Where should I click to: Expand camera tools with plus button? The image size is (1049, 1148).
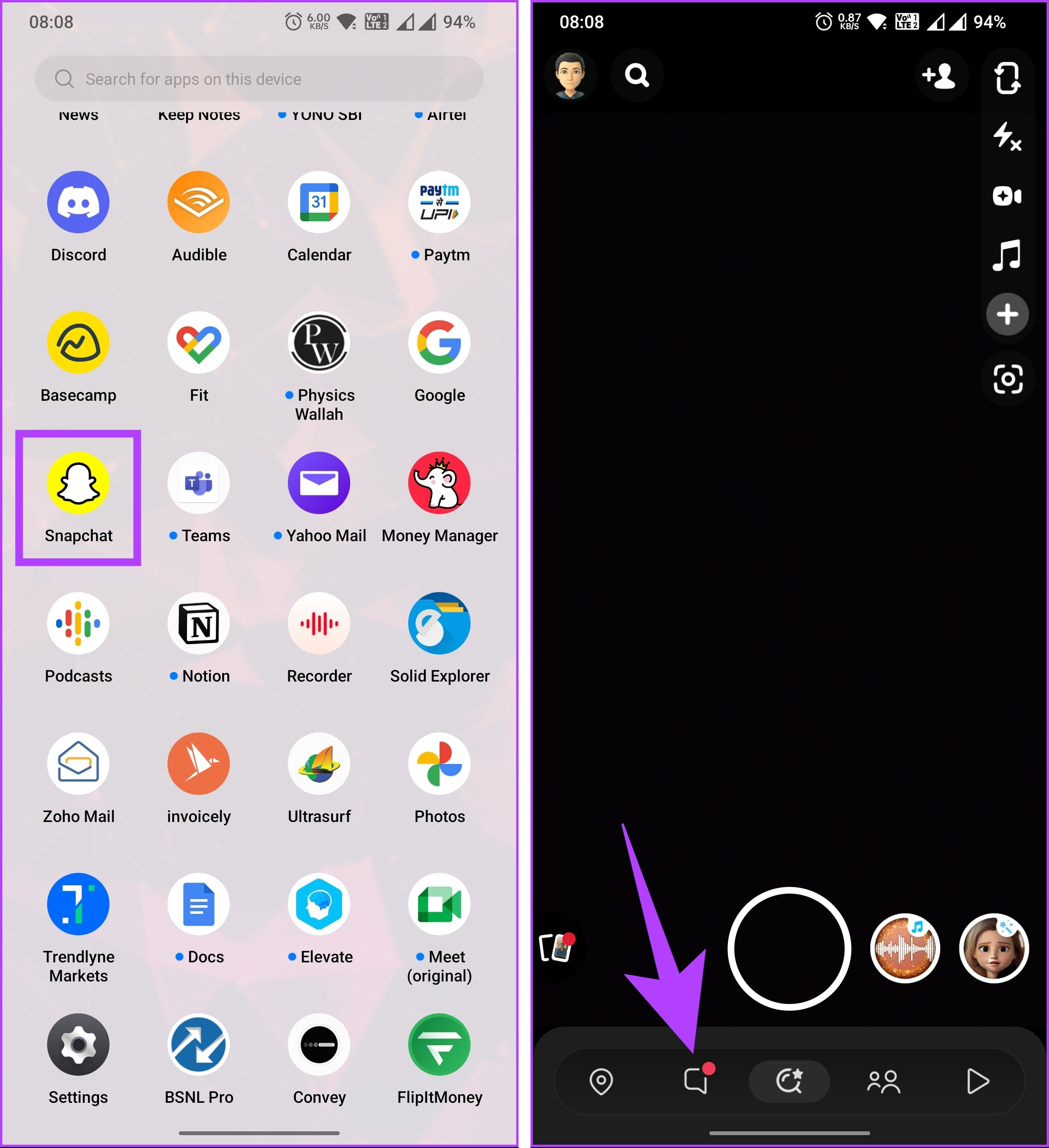(1007, 314)
